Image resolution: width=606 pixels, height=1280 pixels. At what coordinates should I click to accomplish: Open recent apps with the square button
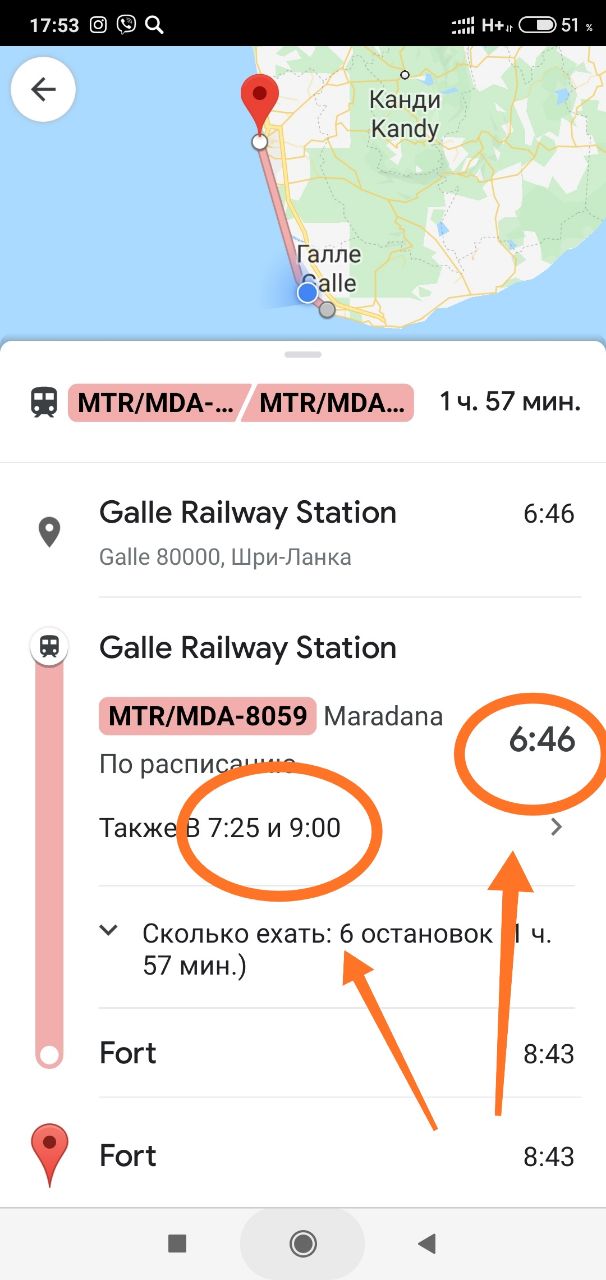(x=177, y=1243)
